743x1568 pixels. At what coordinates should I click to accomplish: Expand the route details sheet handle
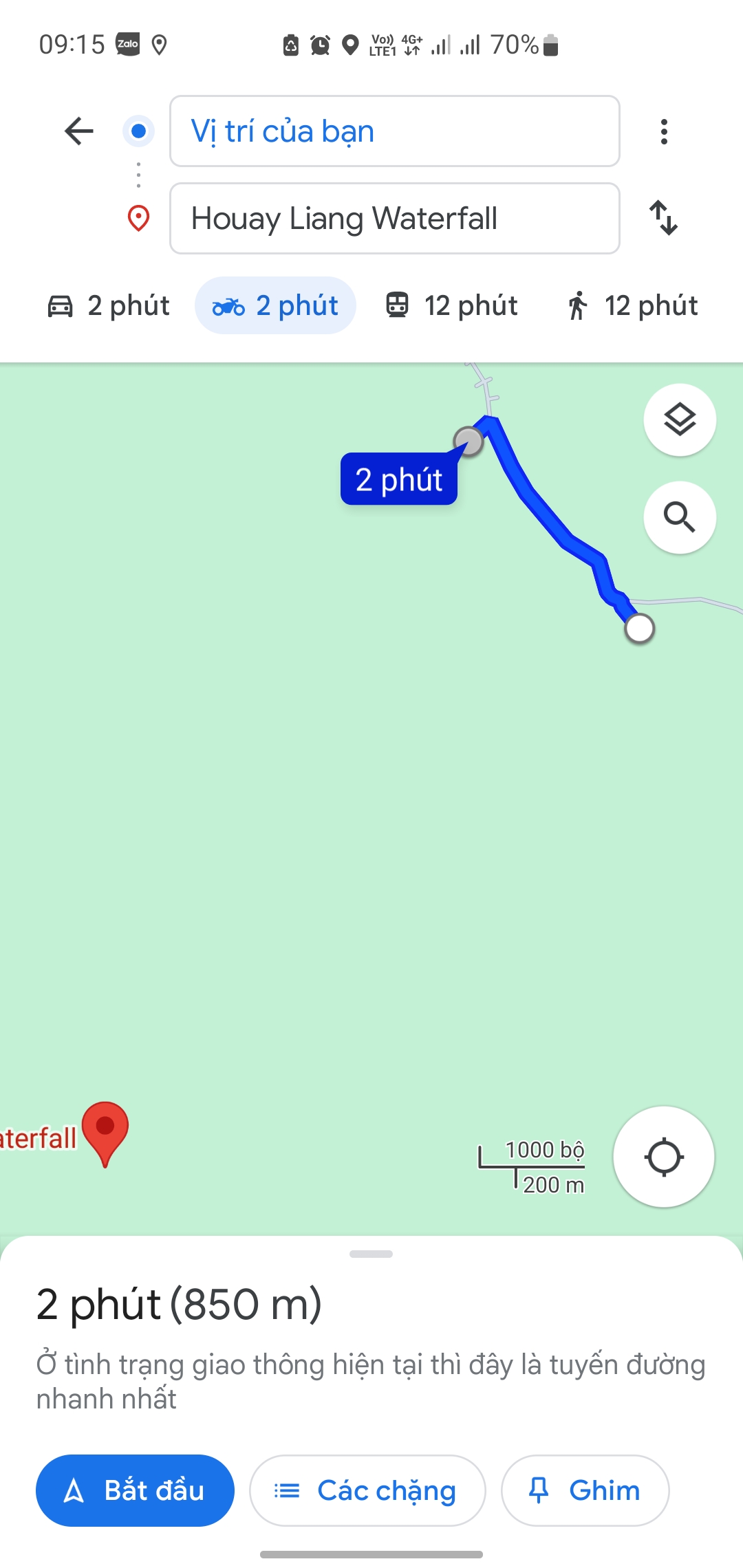[371, 1254]
